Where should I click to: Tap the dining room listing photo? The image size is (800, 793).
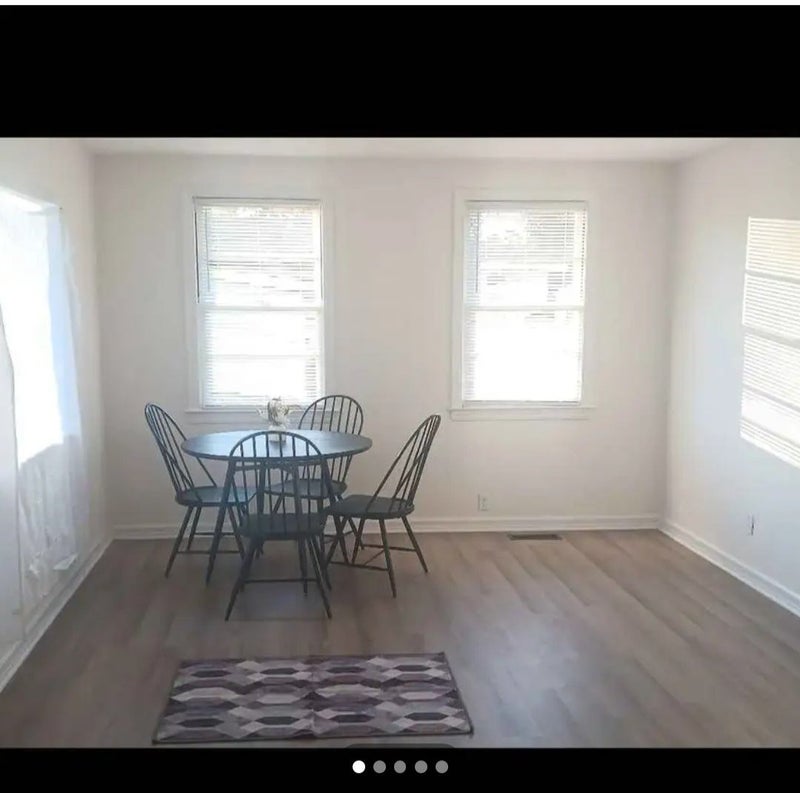click(x=400, y=442)
